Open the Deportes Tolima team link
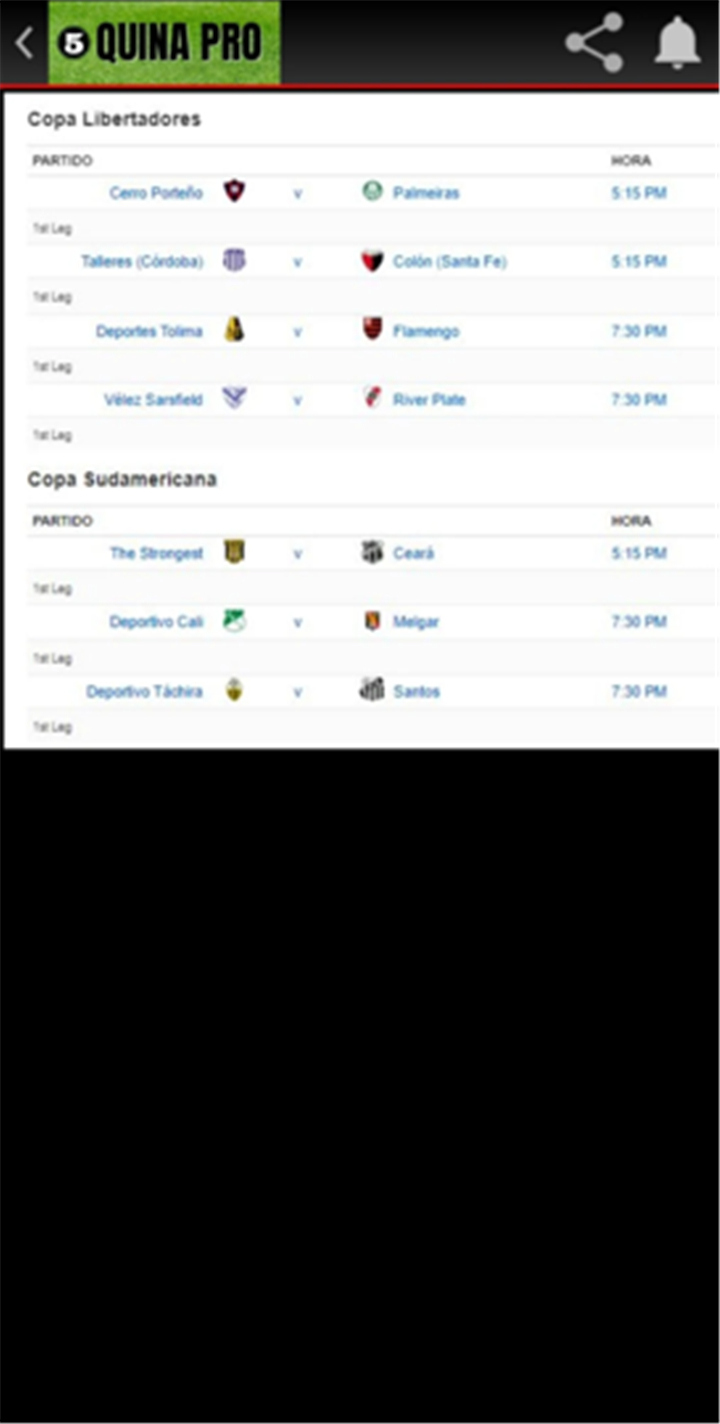Screen dimensions: 720x1424 tap(149, 331)
